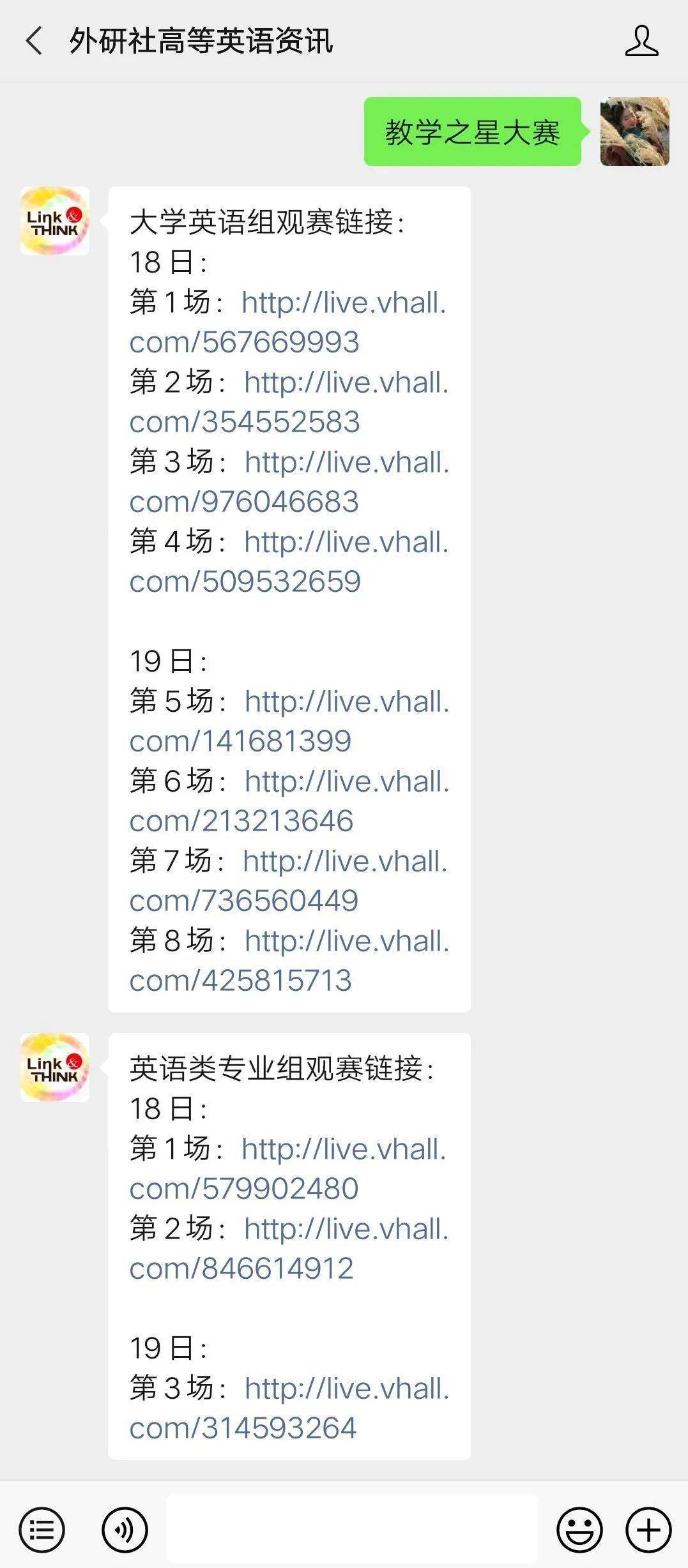Go back from the chat
Viewport: 688px width, 1568px height.
coord(34,41)
